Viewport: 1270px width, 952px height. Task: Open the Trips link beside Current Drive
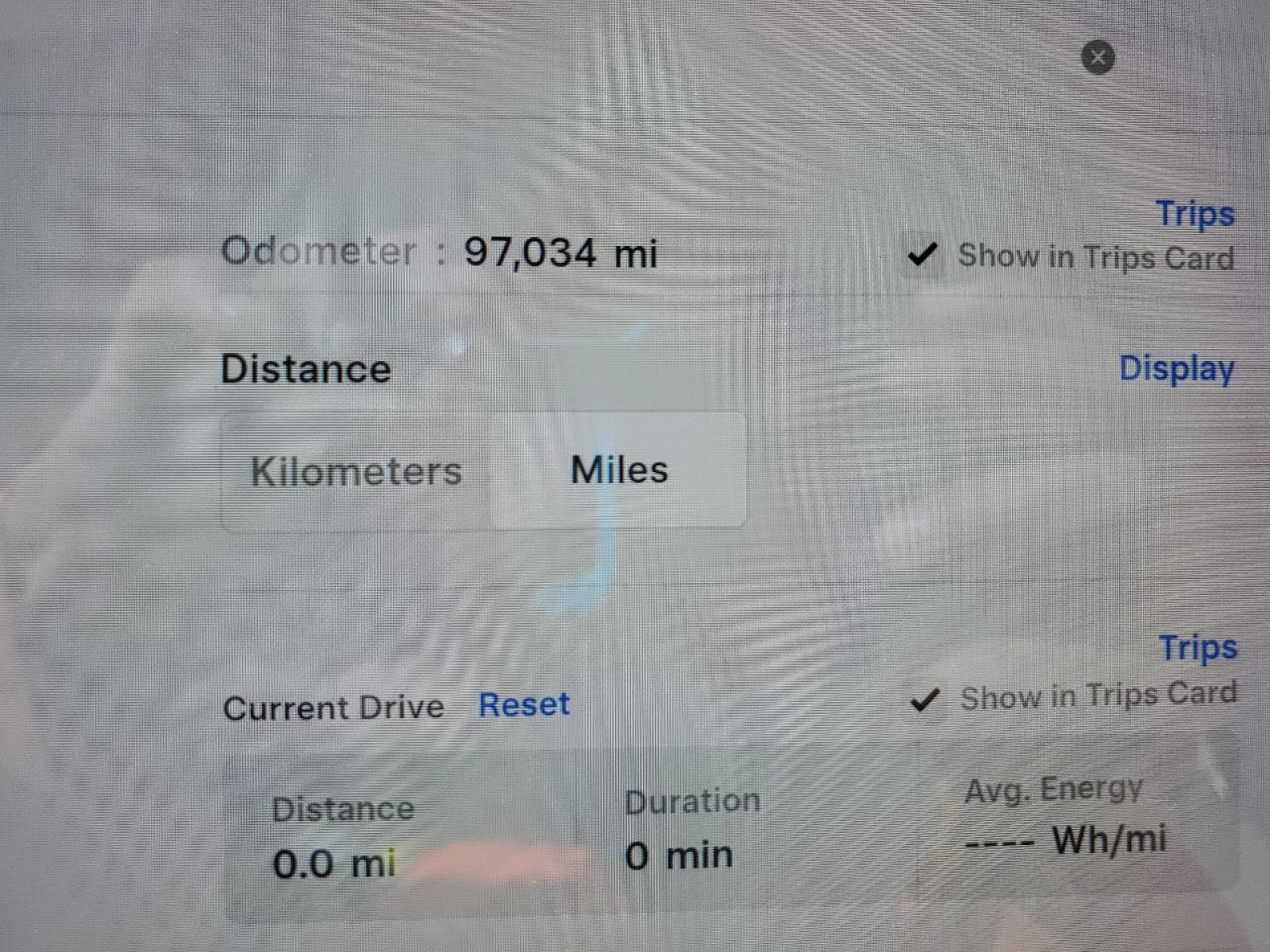pyautogui.click(x=1199, y=647)
